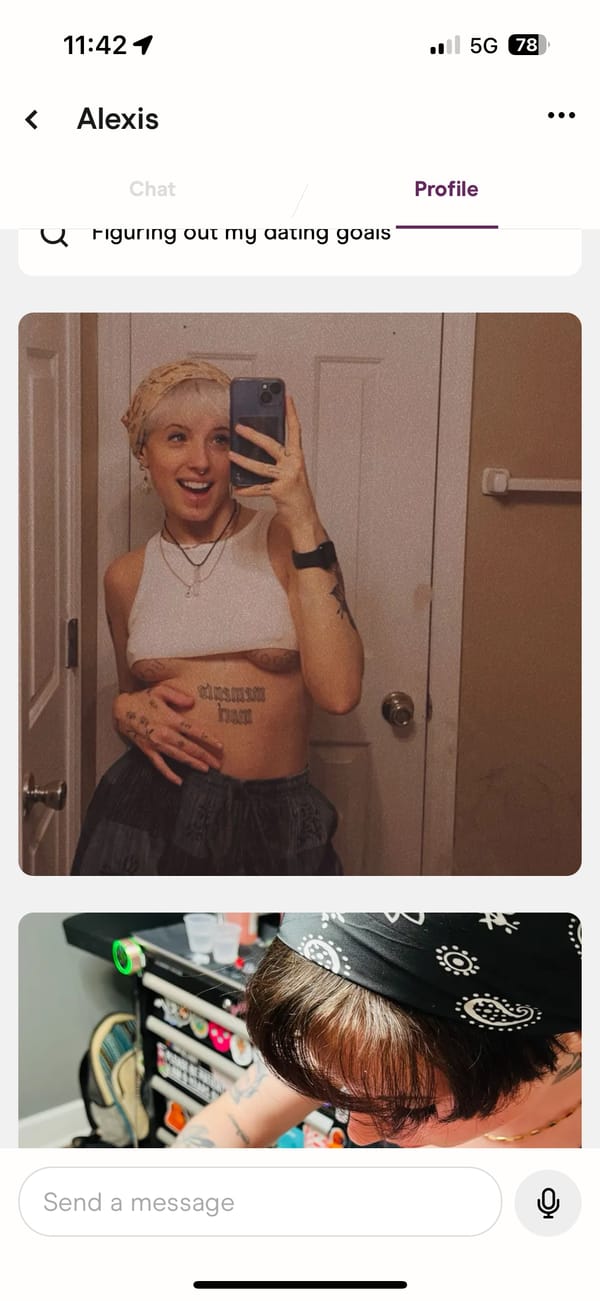Open the bandana profile photo
The width and height of the screenshot is (600, 1301).
pos(300,1030)
